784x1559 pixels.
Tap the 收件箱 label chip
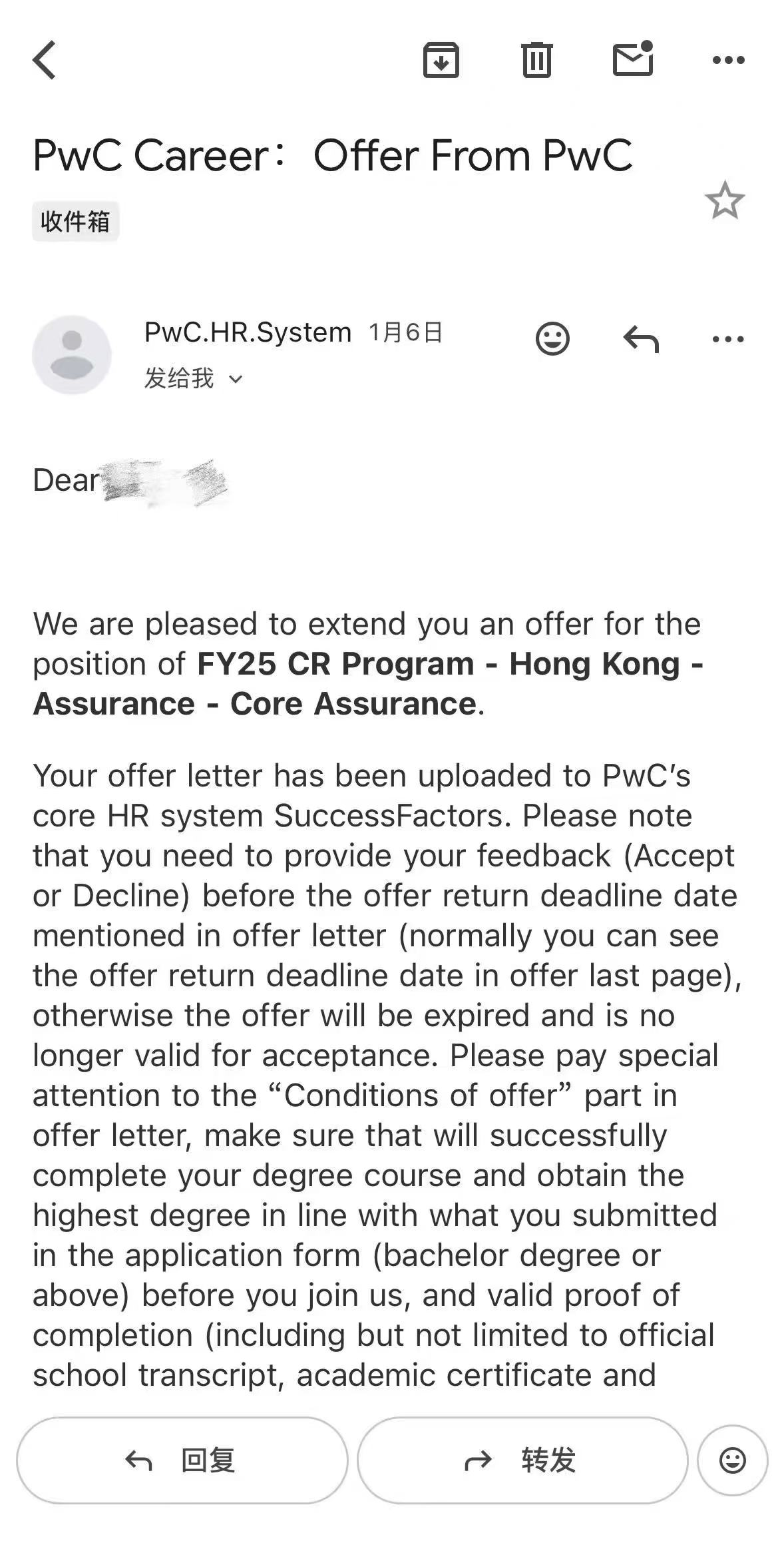tap(75, 221)
